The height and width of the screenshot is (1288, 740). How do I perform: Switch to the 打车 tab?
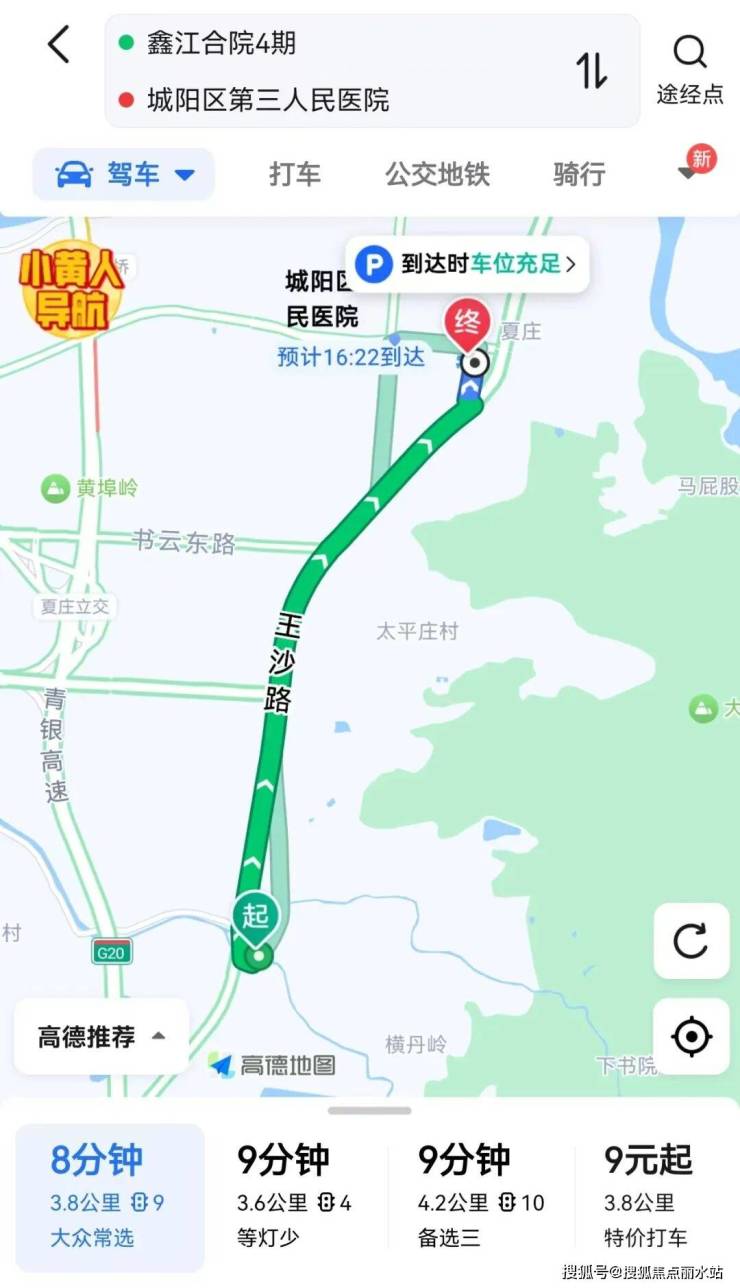295,174
